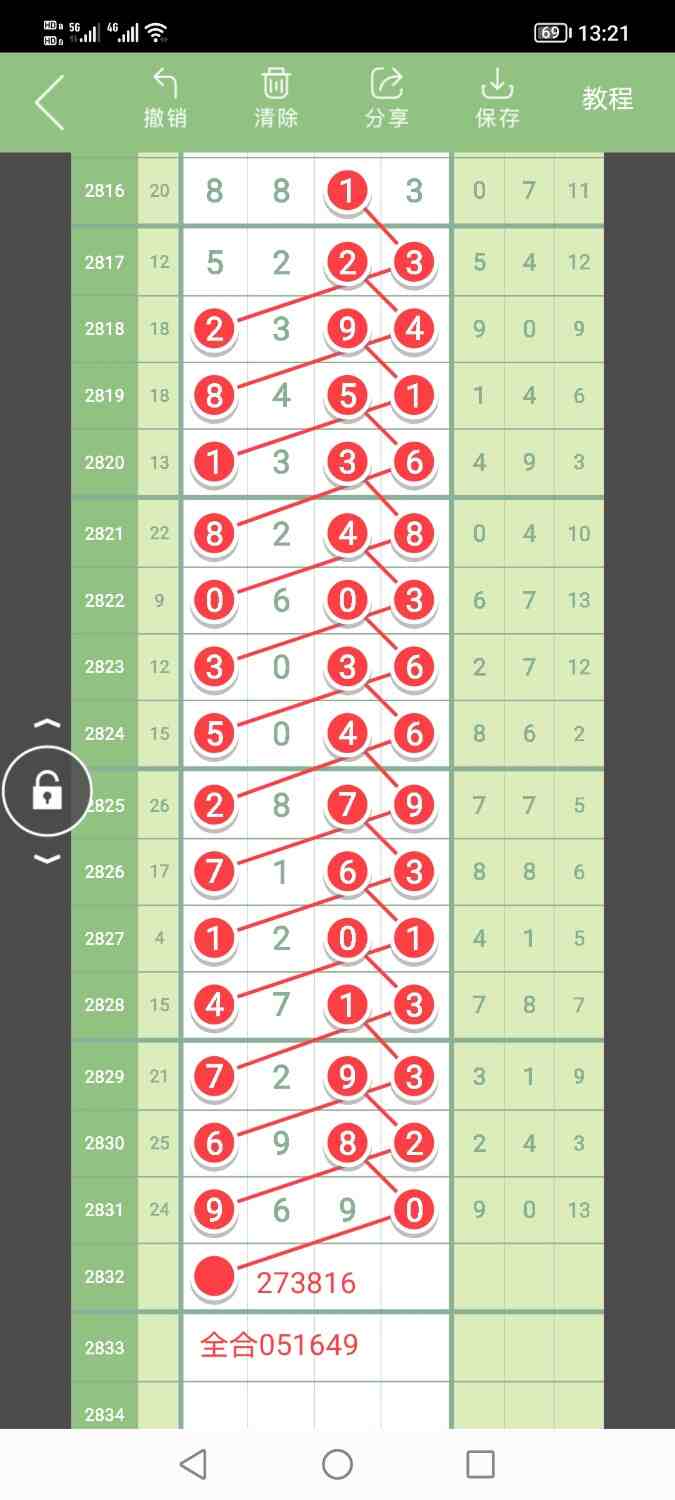The width and height of the screenshot is (675, 1500).
Task: Clear all markings with 清除
Action: tap(276, 99)
